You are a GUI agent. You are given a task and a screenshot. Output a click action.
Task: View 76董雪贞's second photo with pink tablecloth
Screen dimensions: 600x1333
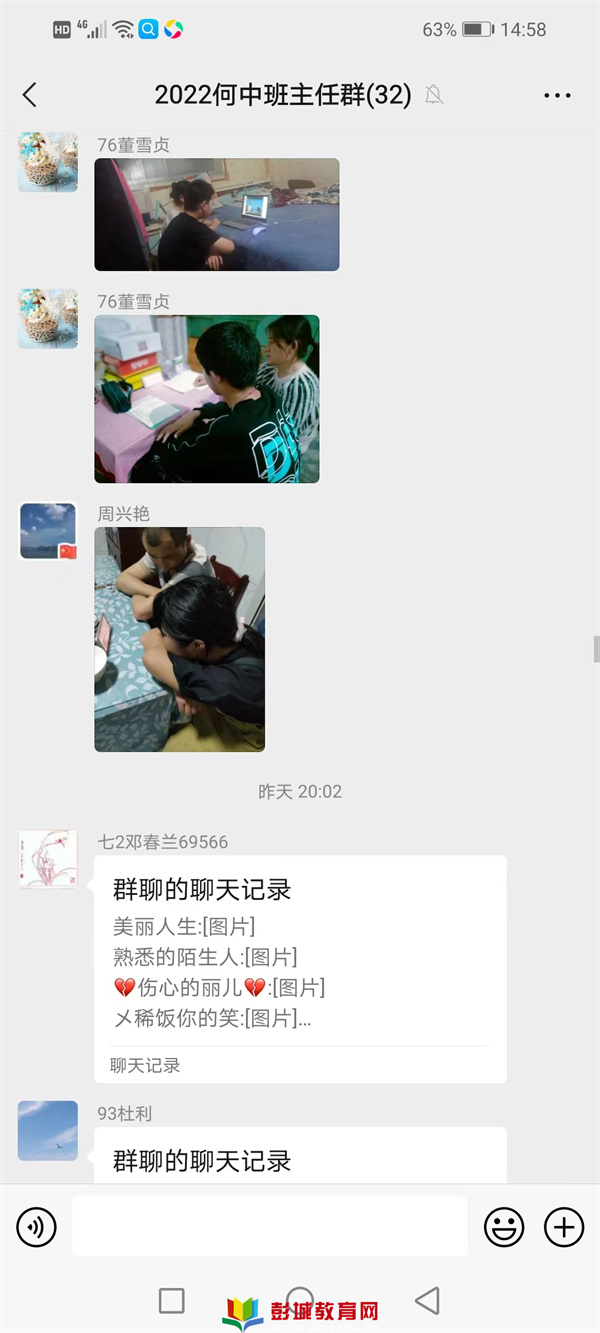coord(207,399)
